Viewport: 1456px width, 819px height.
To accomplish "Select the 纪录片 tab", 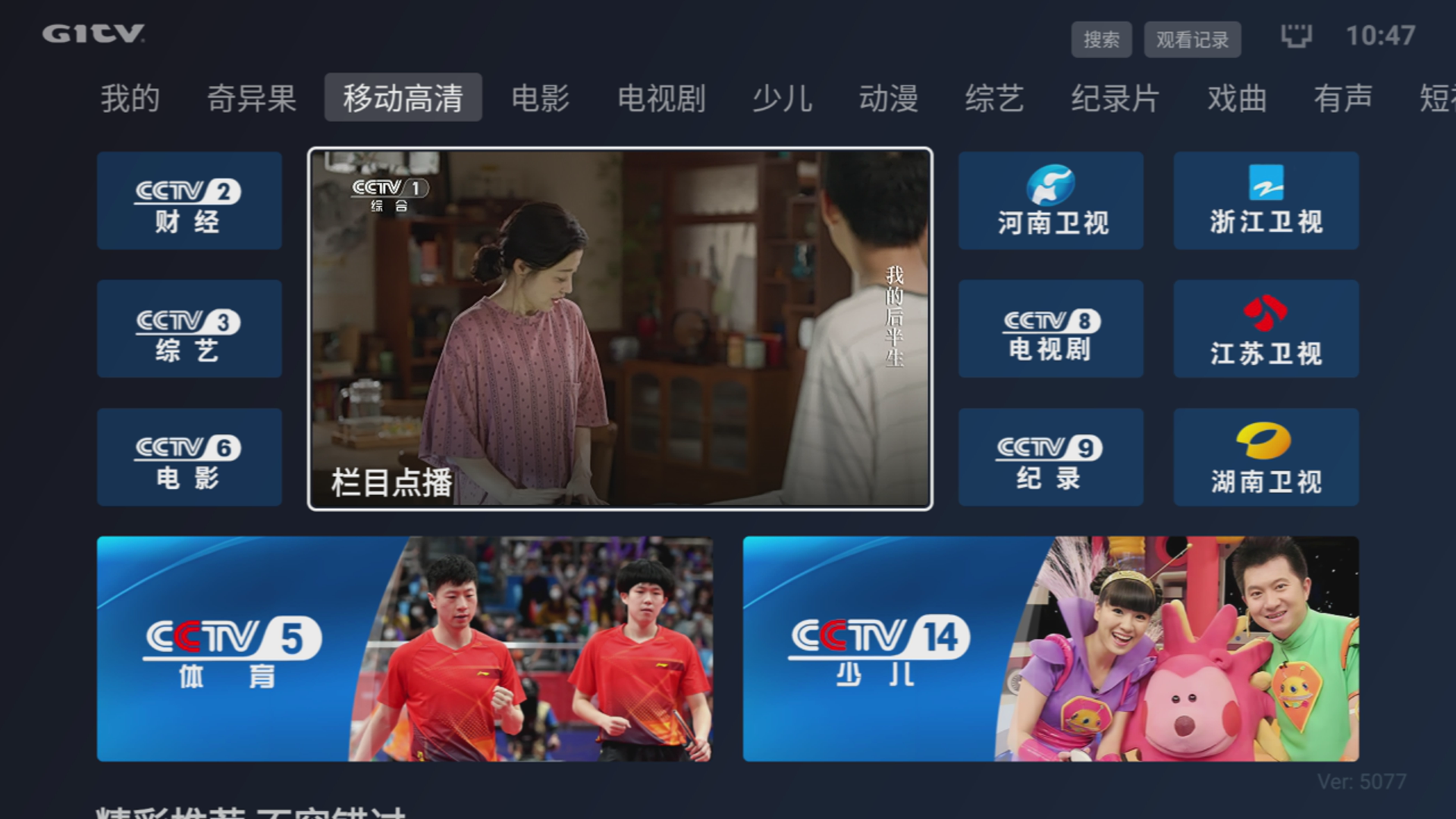I will pyautogui.click(x=1116, y=99).
